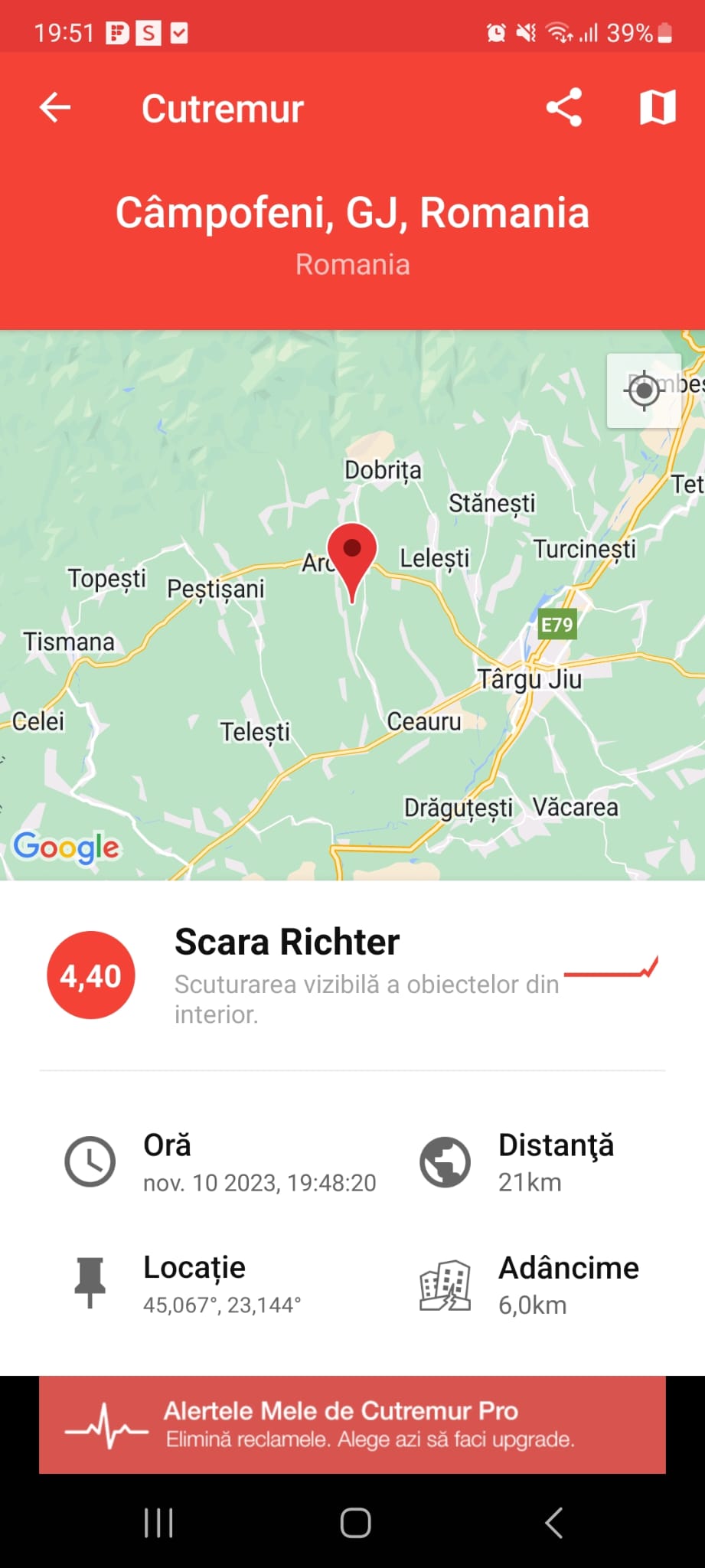Share this earthquake report
This screenshot has height=1568, width=705.
click(564, 107)
